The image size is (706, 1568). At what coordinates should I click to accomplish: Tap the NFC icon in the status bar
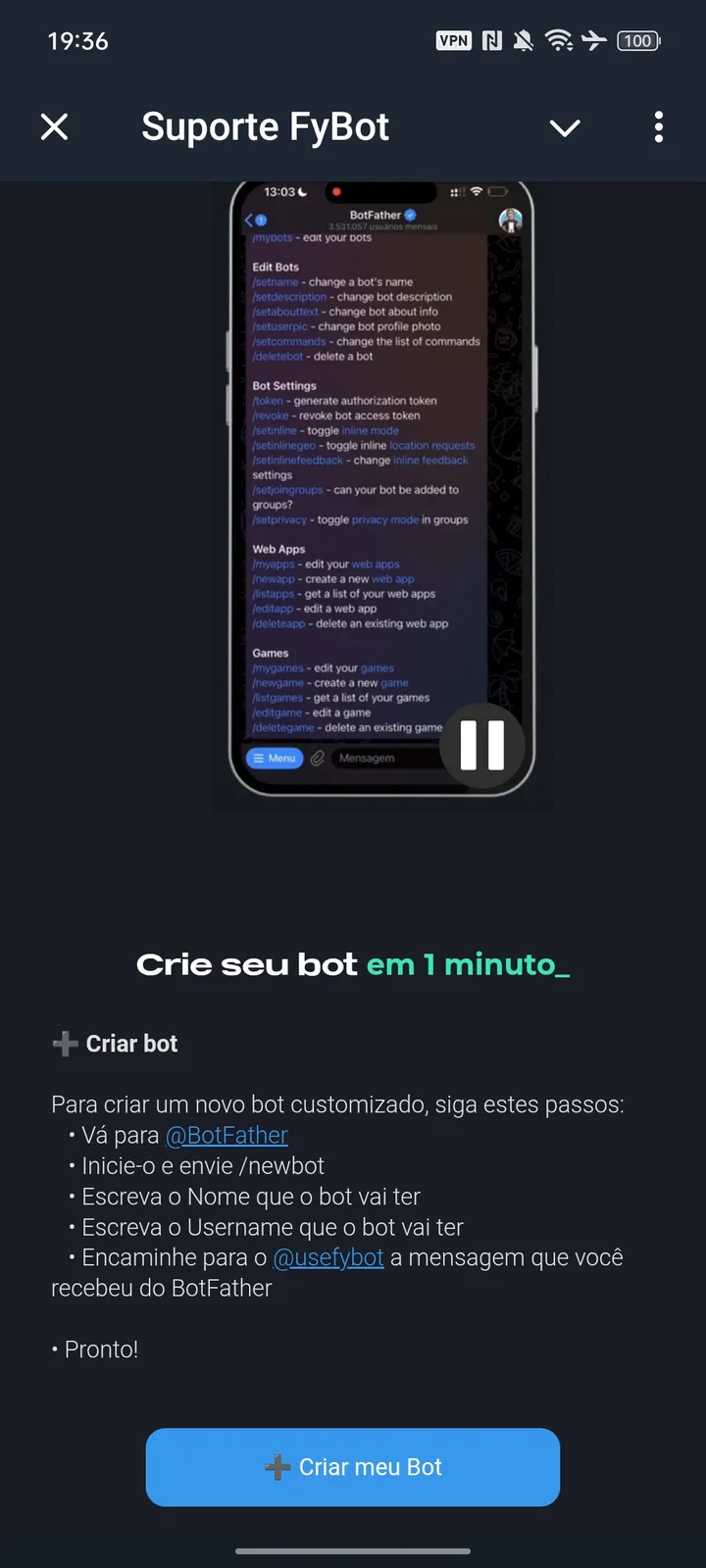493,40
